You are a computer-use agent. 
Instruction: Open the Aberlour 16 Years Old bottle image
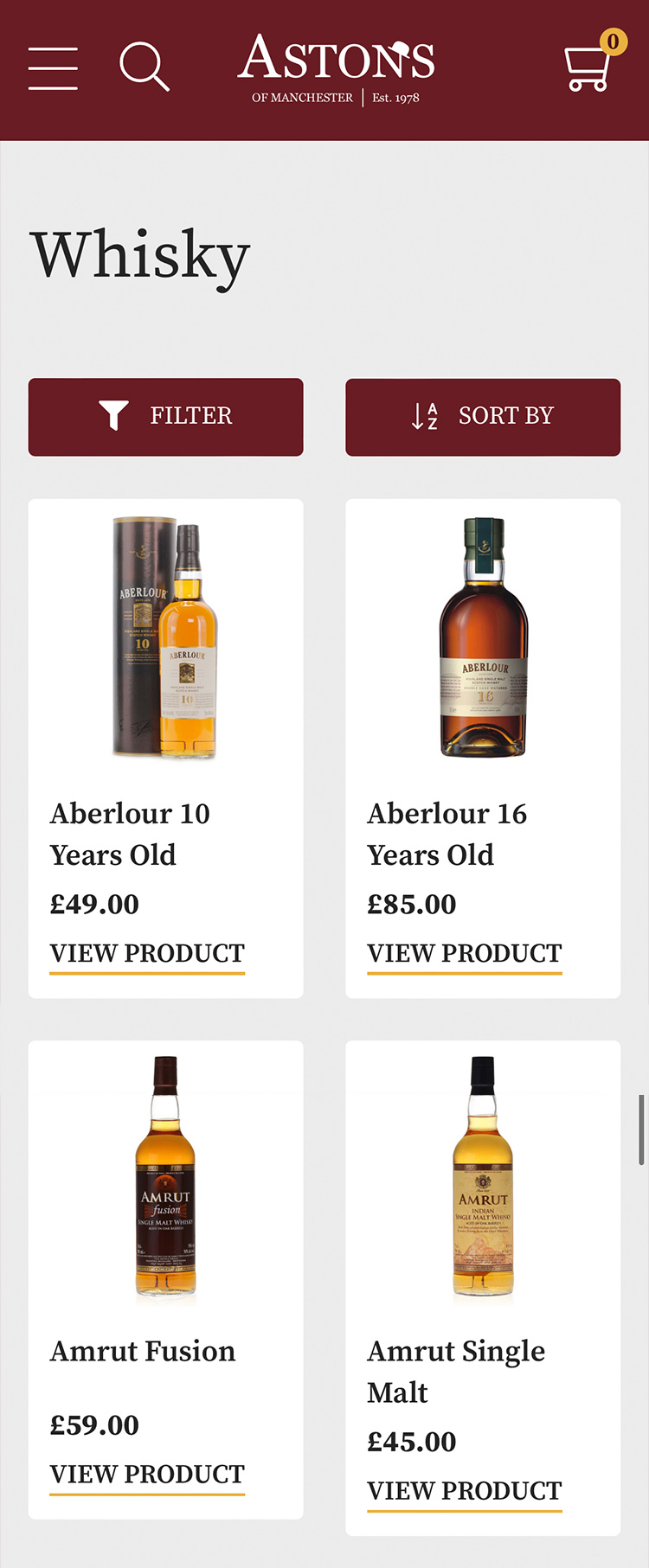click(483, 638)
